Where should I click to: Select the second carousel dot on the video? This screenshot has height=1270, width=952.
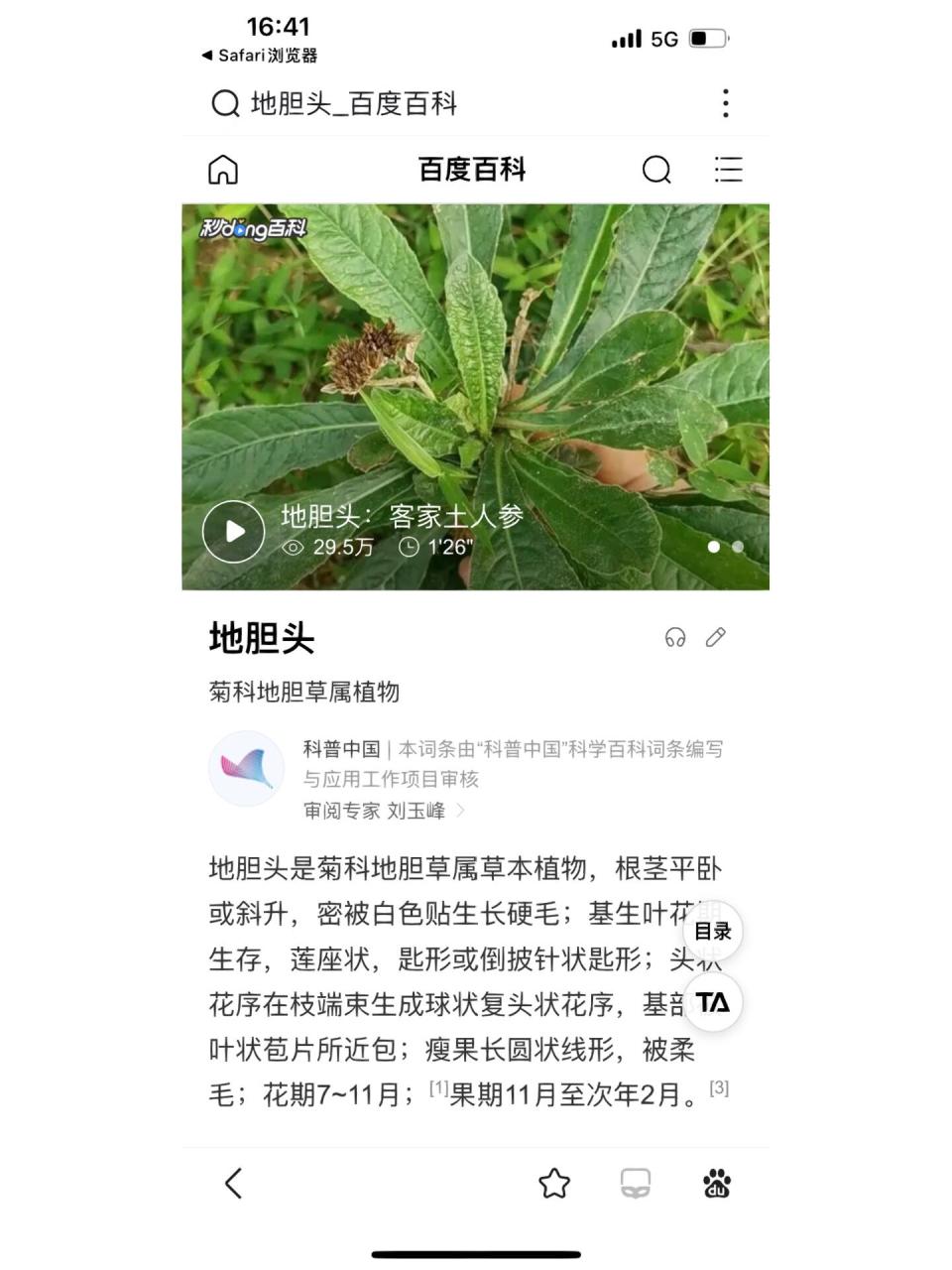tap(737, 547)
